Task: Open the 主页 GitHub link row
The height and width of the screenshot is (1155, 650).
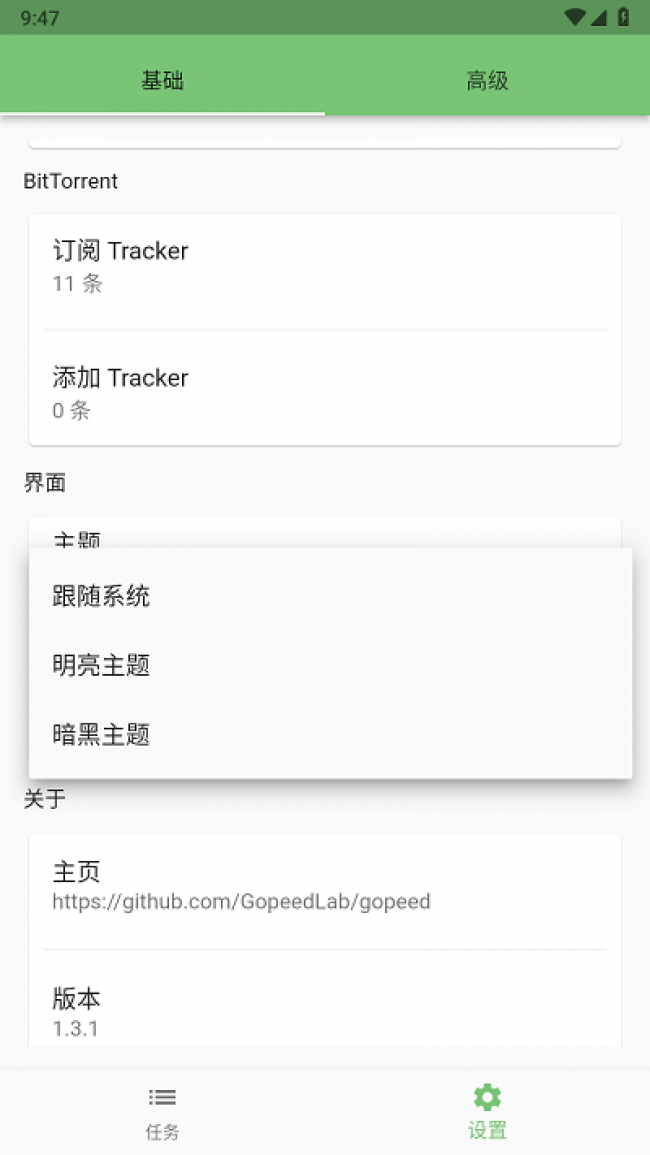Action: 325,885
